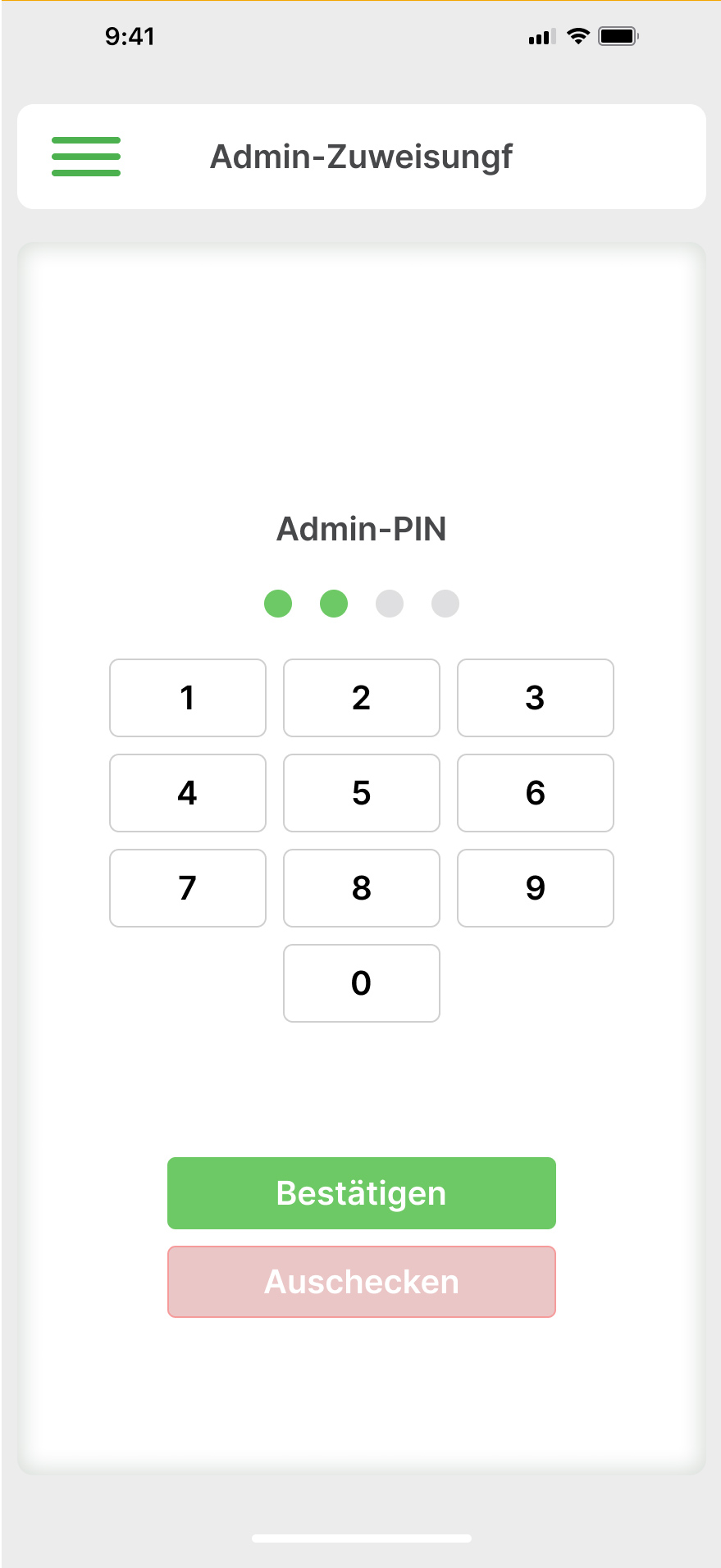Select the 3 key on the keypad
Screen dimensions: 721x1568
click(x=536, y=698)
